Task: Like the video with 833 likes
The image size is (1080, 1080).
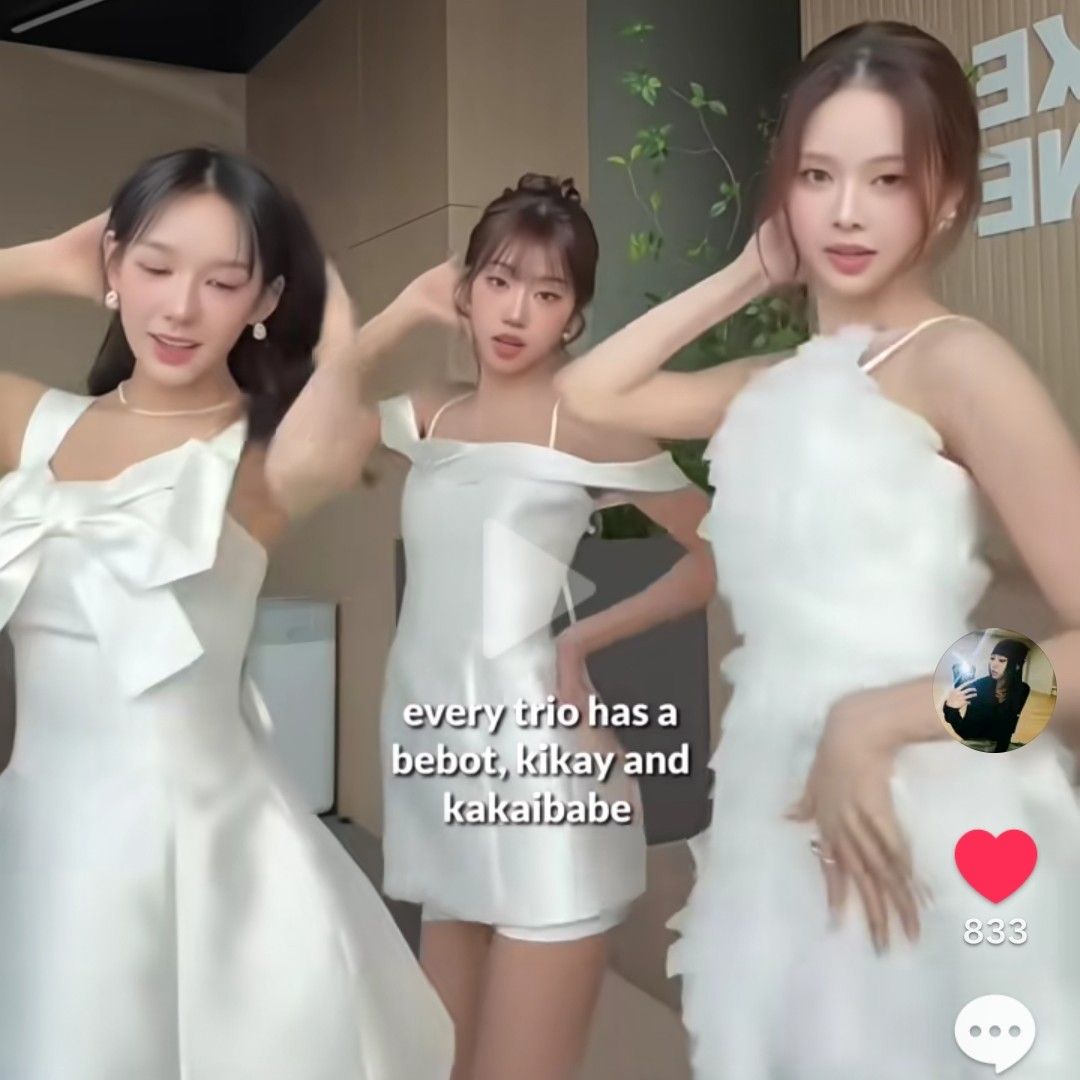Action: [995, 866]
